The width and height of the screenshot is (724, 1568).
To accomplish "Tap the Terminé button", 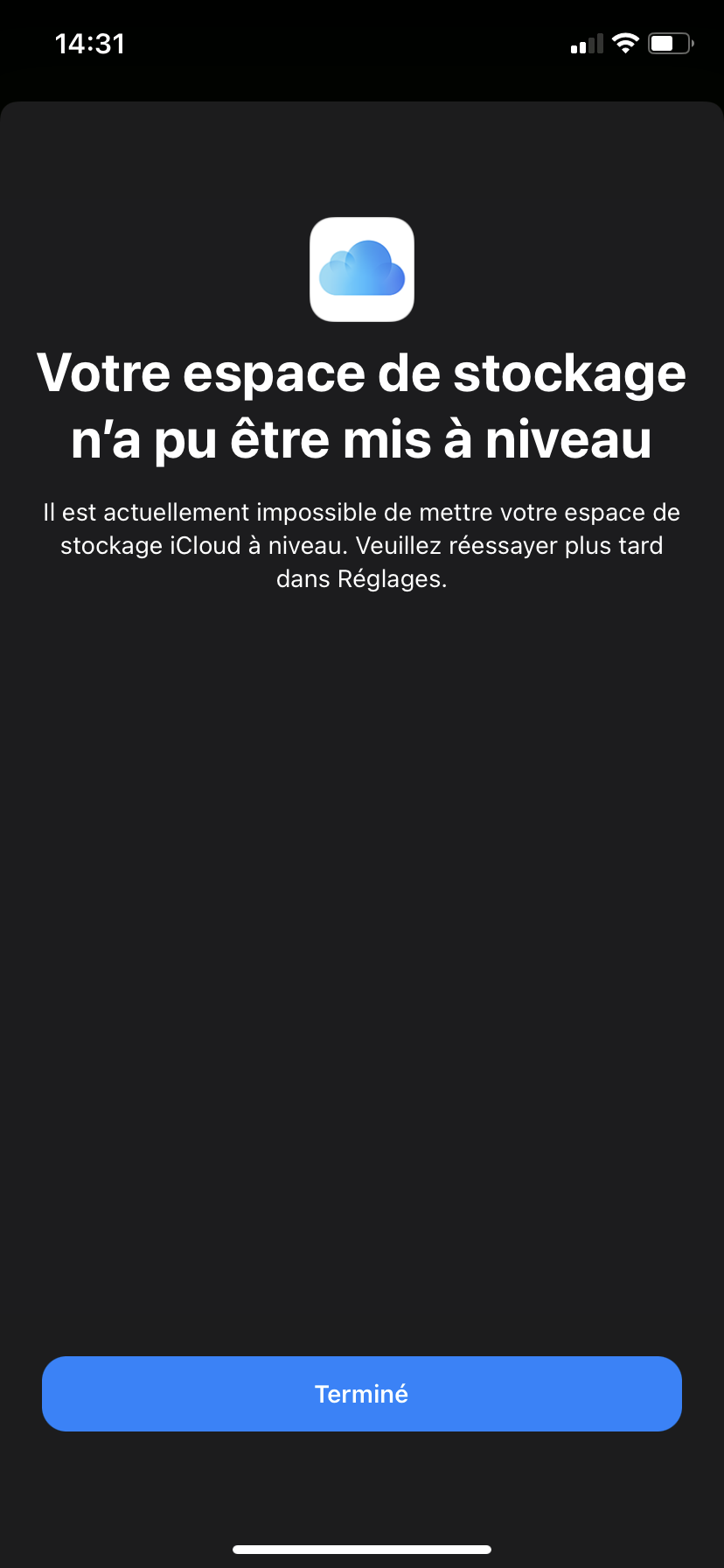I will click(361, 1394).
